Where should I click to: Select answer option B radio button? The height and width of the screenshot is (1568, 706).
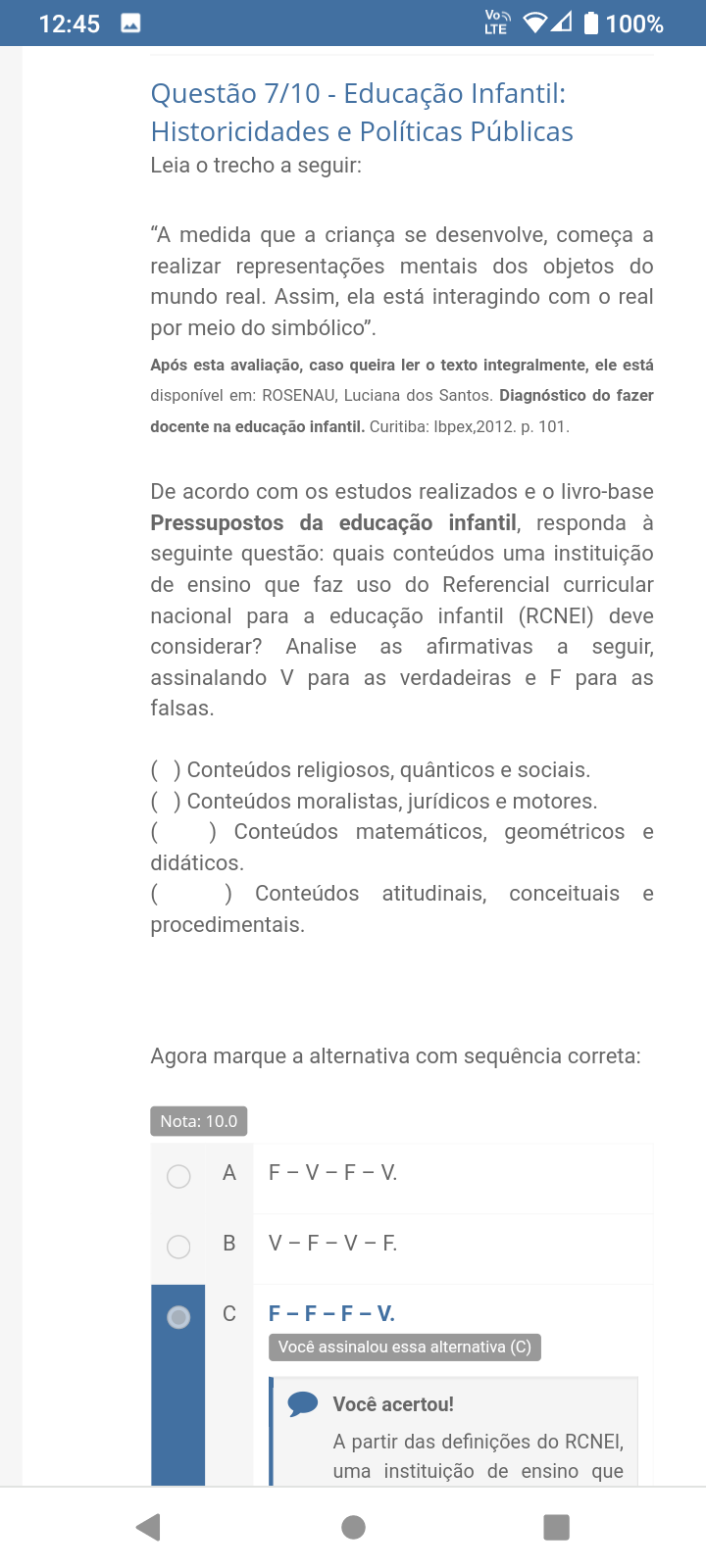[178, 1246]
